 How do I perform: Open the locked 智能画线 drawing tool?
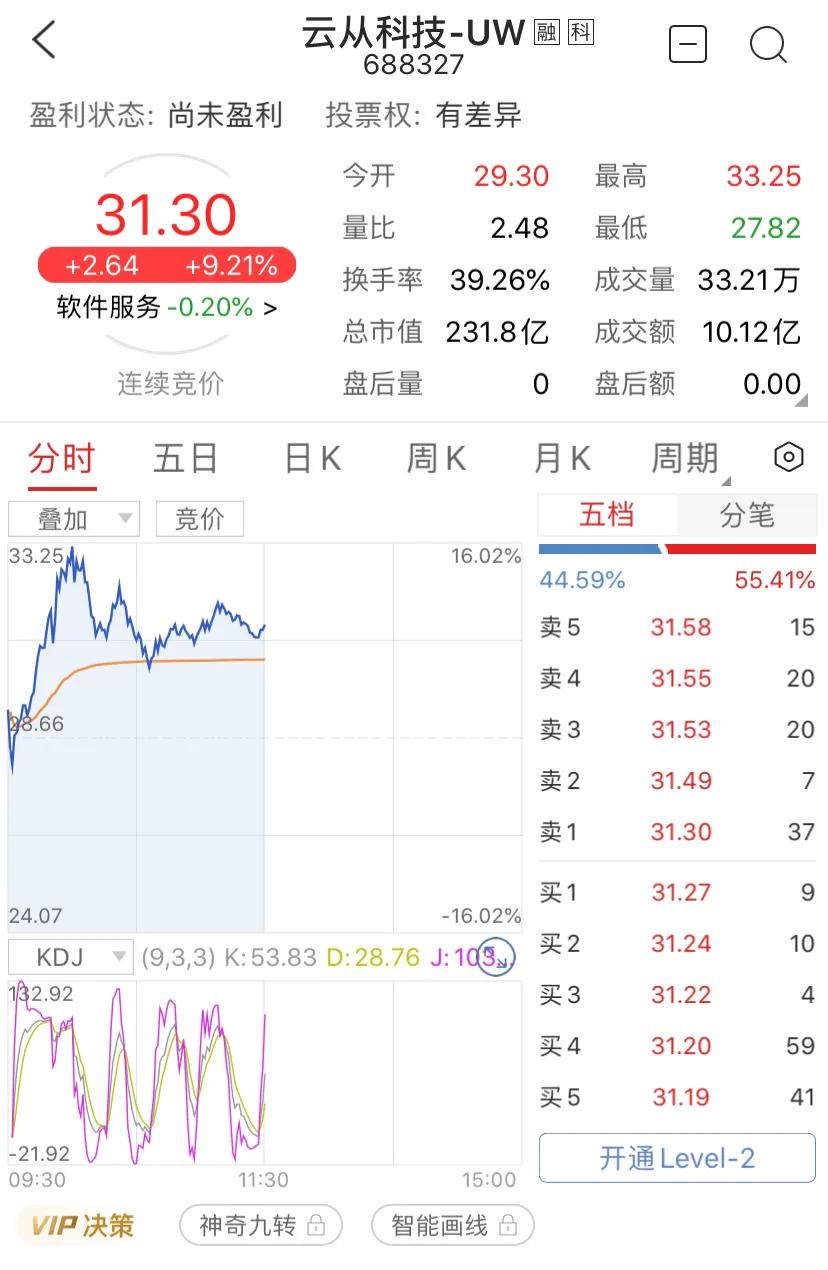tap(452, 1225)
